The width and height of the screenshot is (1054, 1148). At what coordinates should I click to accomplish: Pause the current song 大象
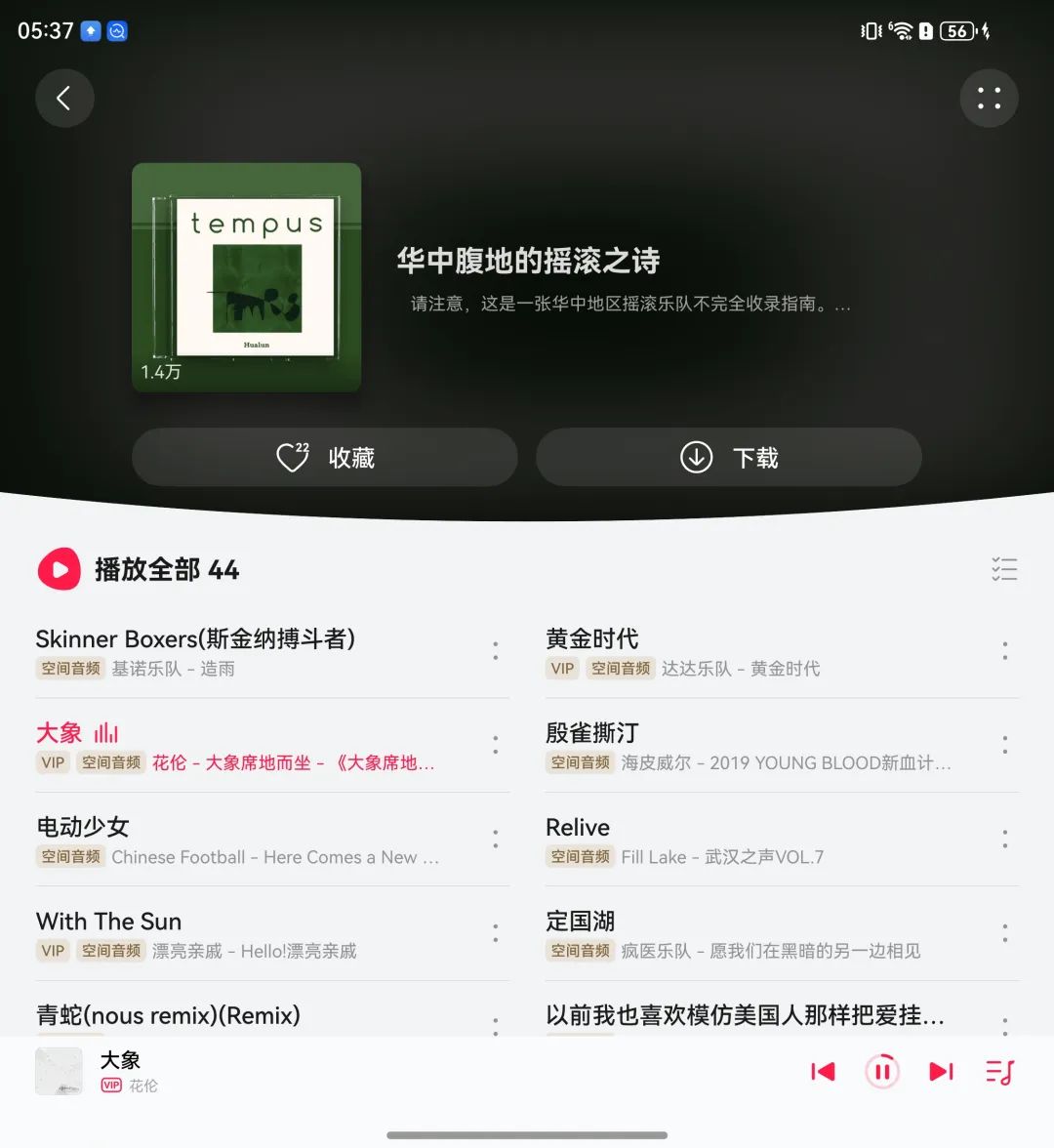click(882, 1072)
